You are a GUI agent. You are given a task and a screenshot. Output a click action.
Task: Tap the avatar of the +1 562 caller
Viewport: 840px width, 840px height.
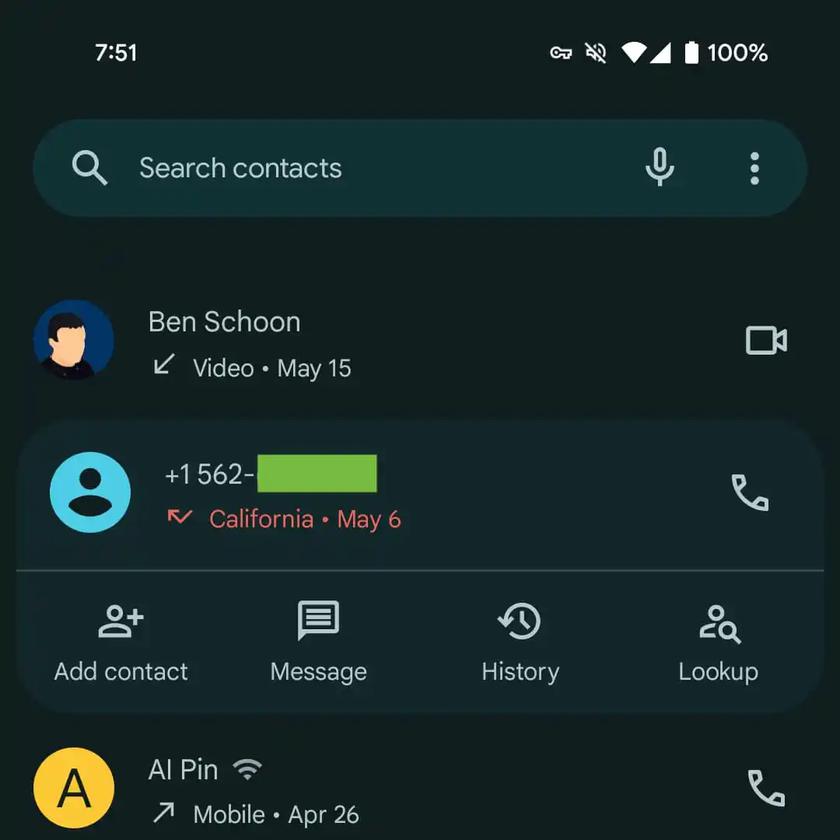(90, 492)
